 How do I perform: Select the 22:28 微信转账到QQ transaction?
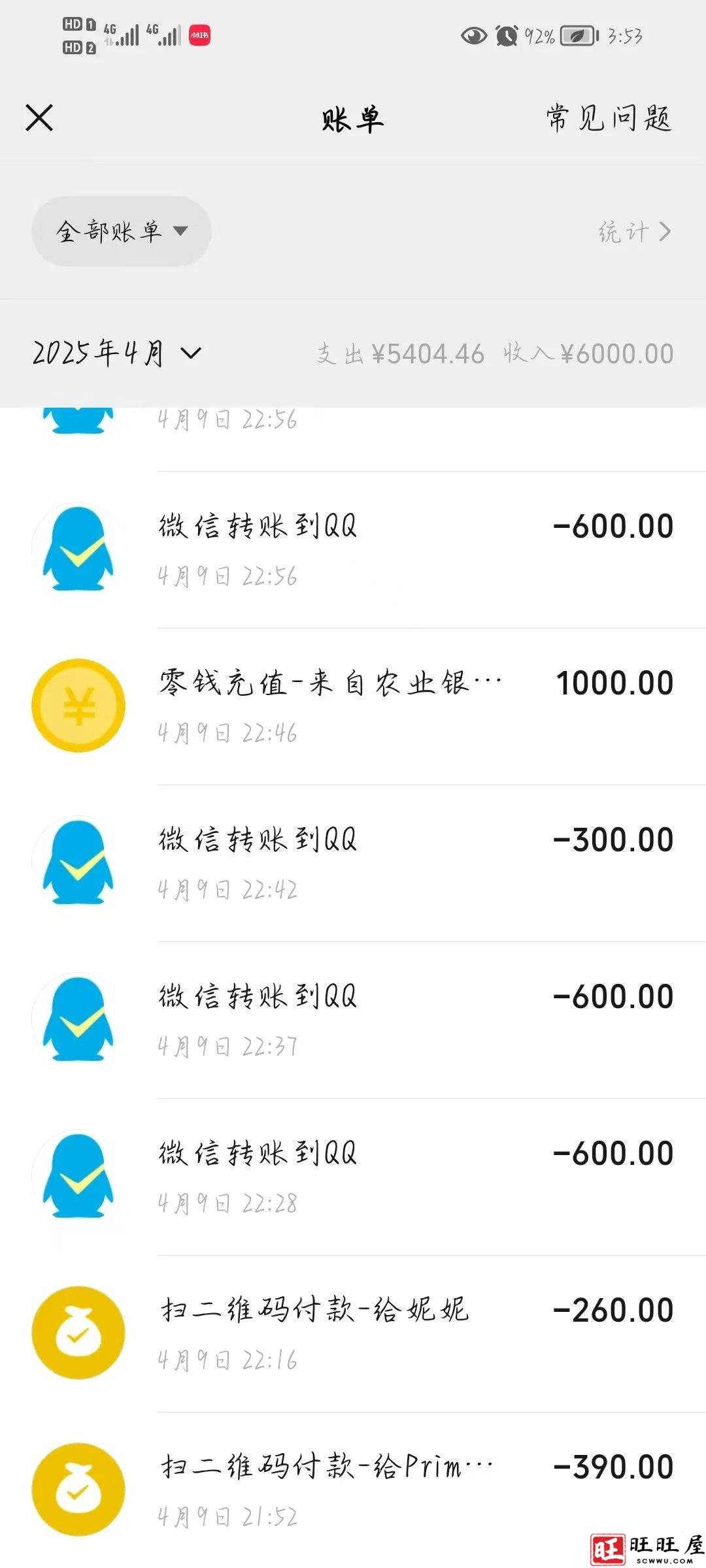point(366,1177)
